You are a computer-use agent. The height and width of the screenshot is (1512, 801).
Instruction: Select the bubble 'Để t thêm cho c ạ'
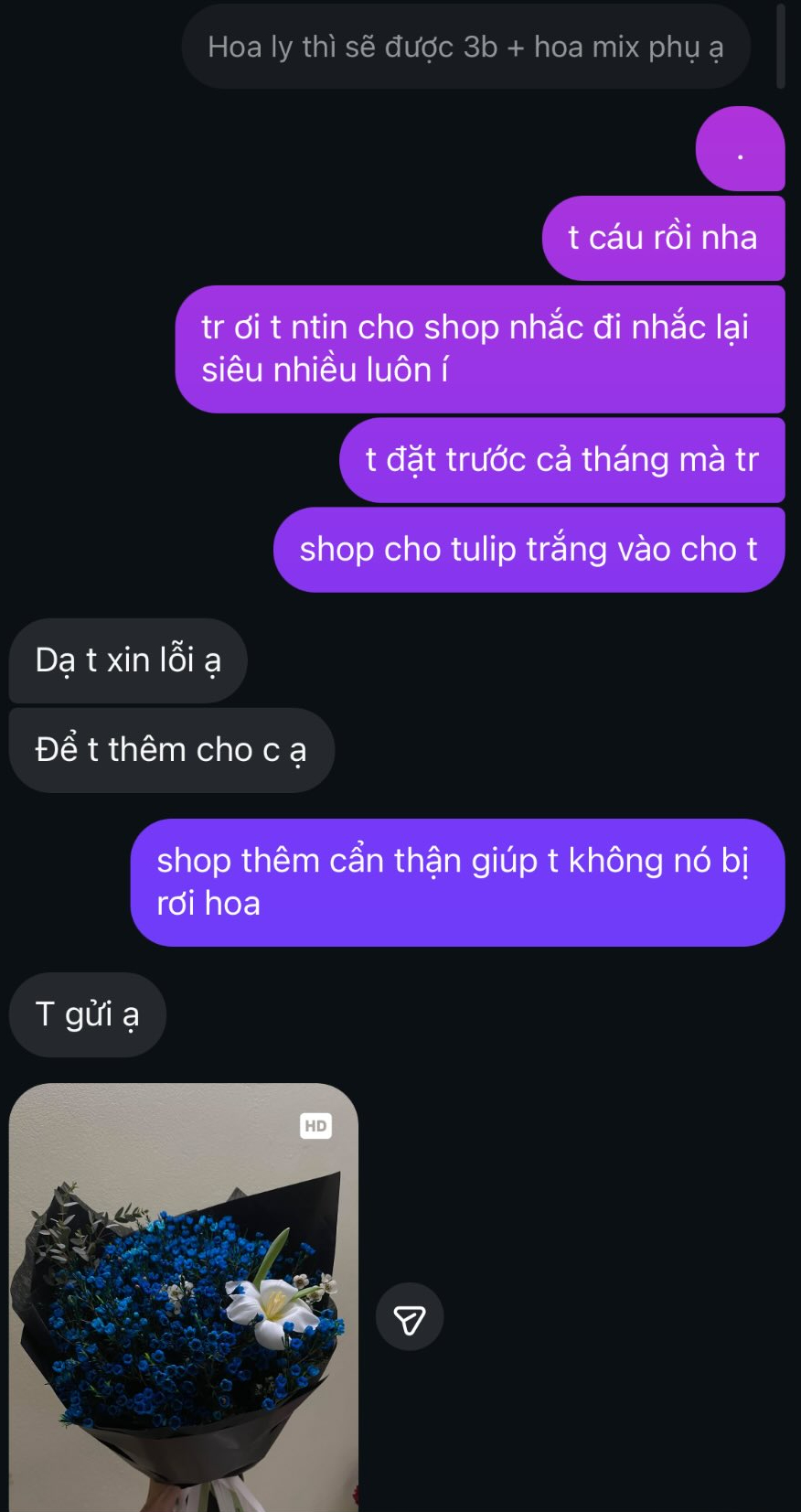(171, 749)
